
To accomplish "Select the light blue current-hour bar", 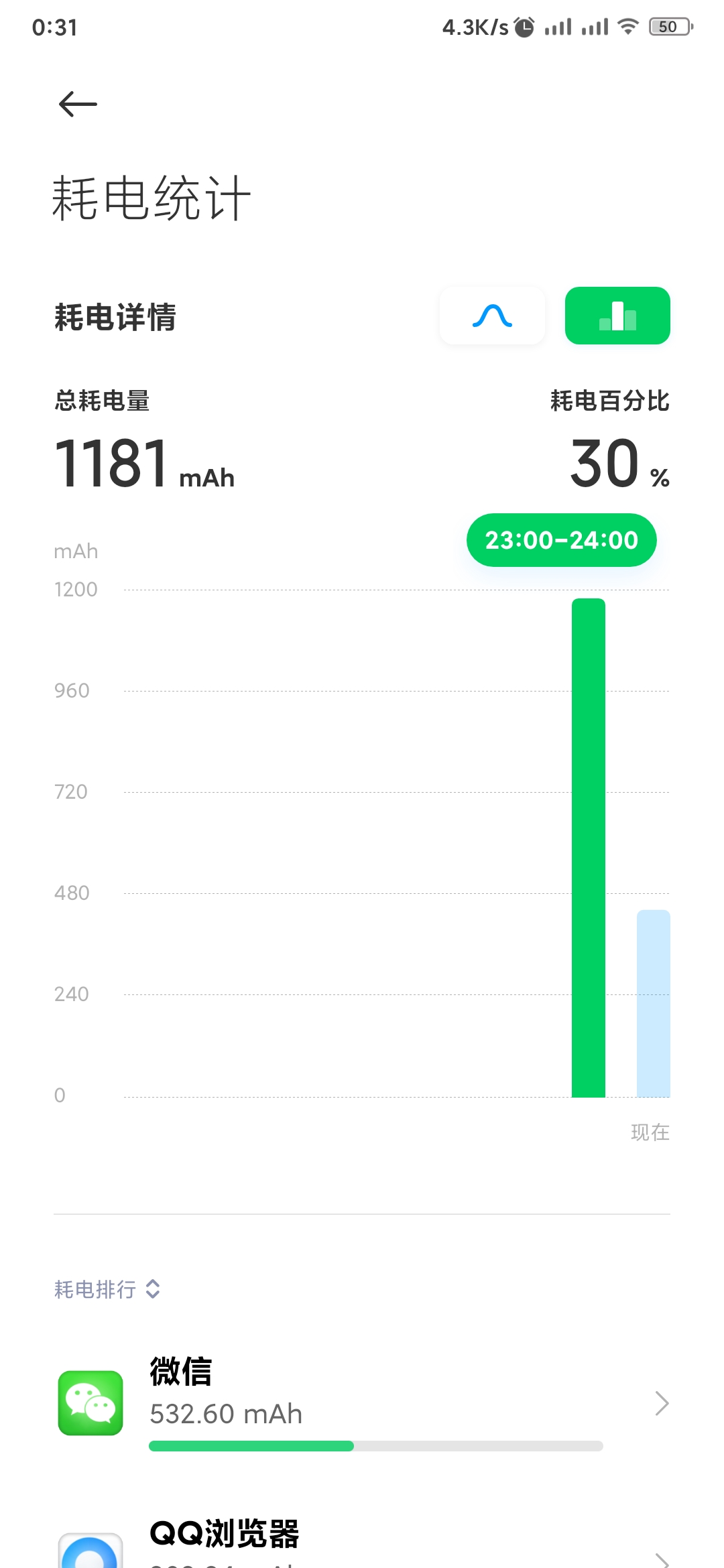I will pos(653,1003).
